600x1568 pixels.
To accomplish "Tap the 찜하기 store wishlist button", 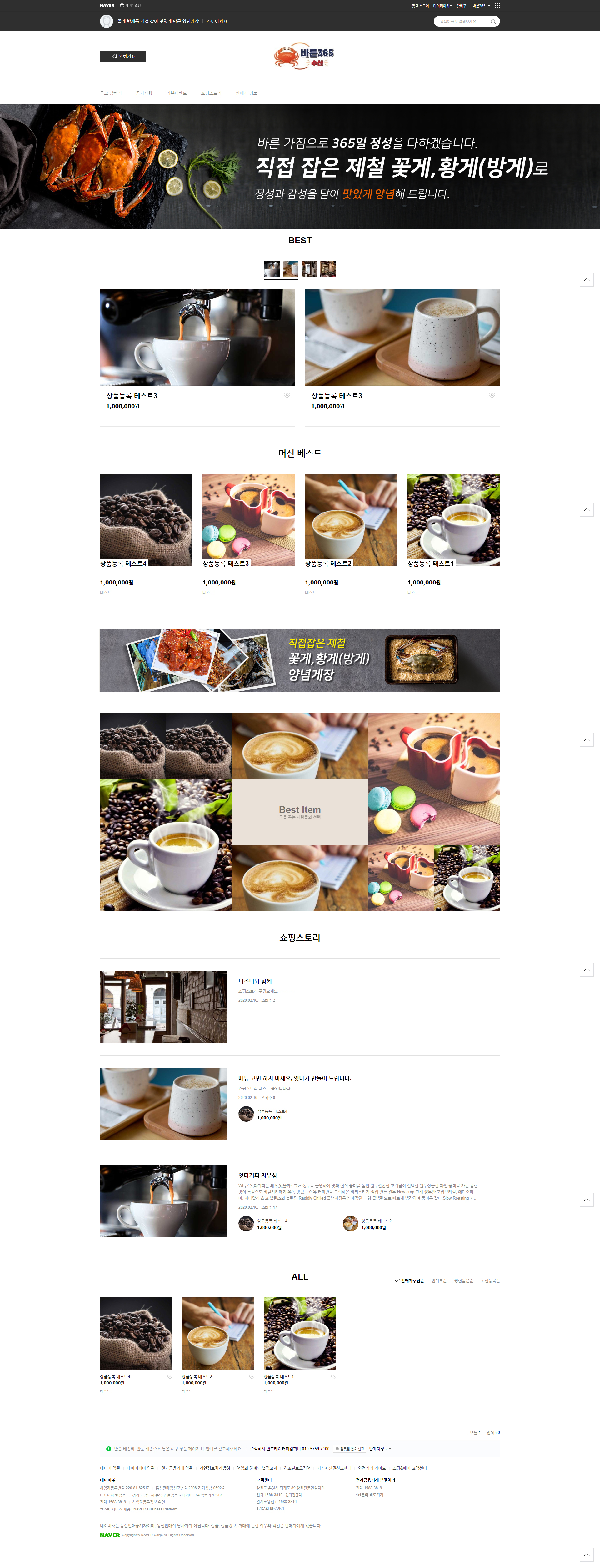I will (x=123, y=56).
